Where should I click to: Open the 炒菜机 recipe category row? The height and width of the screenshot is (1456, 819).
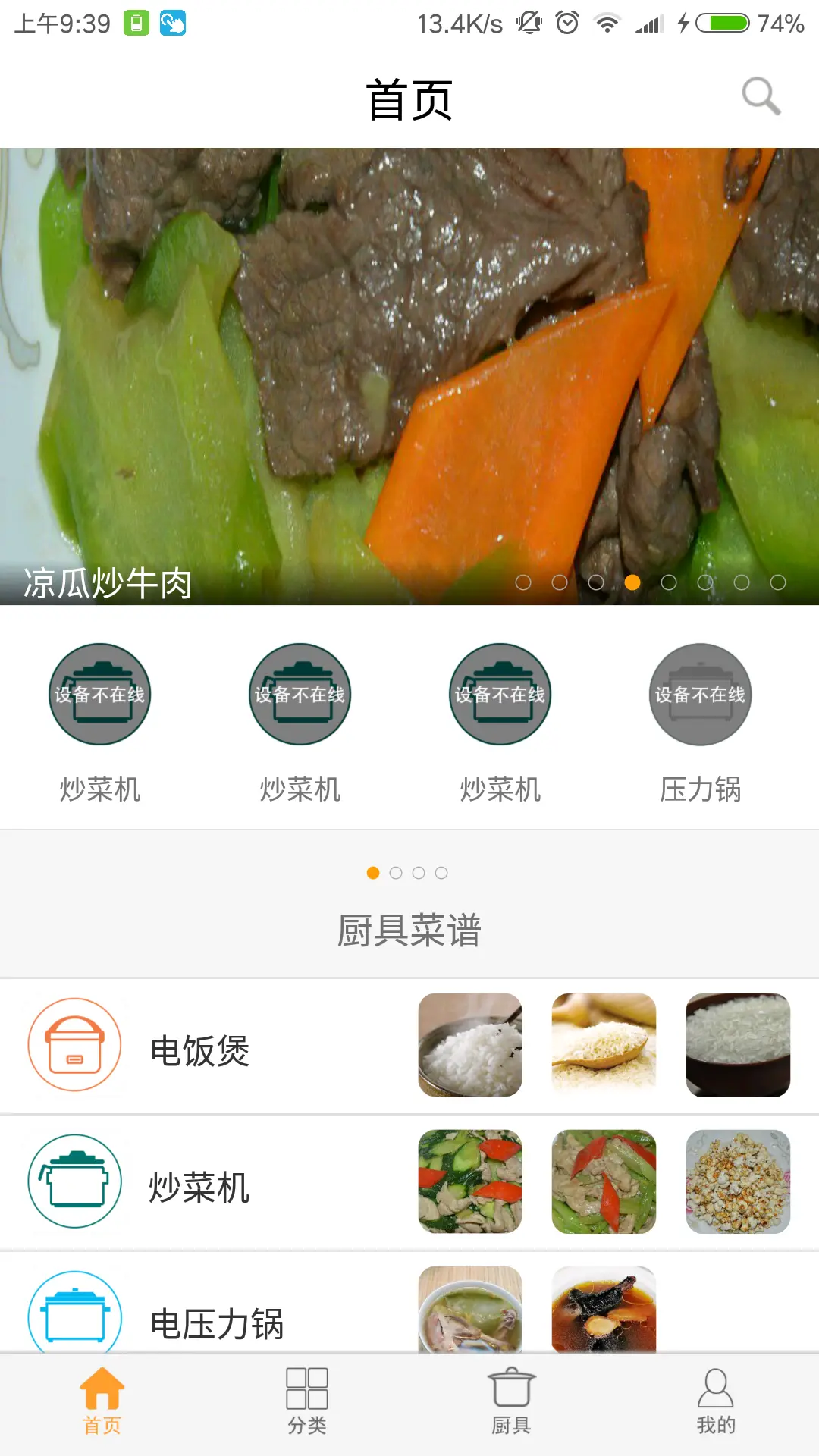[199, 1187]
